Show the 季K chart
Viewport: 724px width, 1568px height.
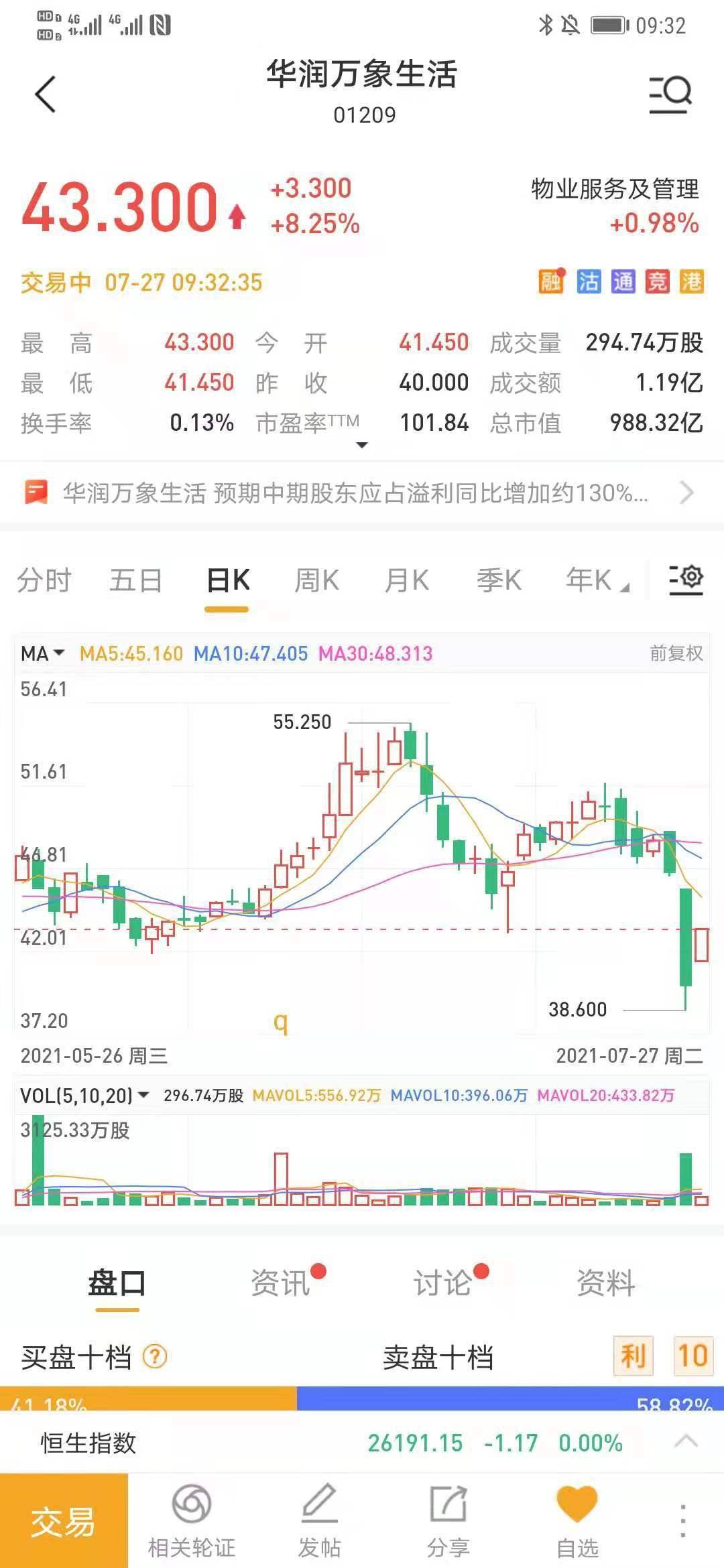click(x=499, y=580)
